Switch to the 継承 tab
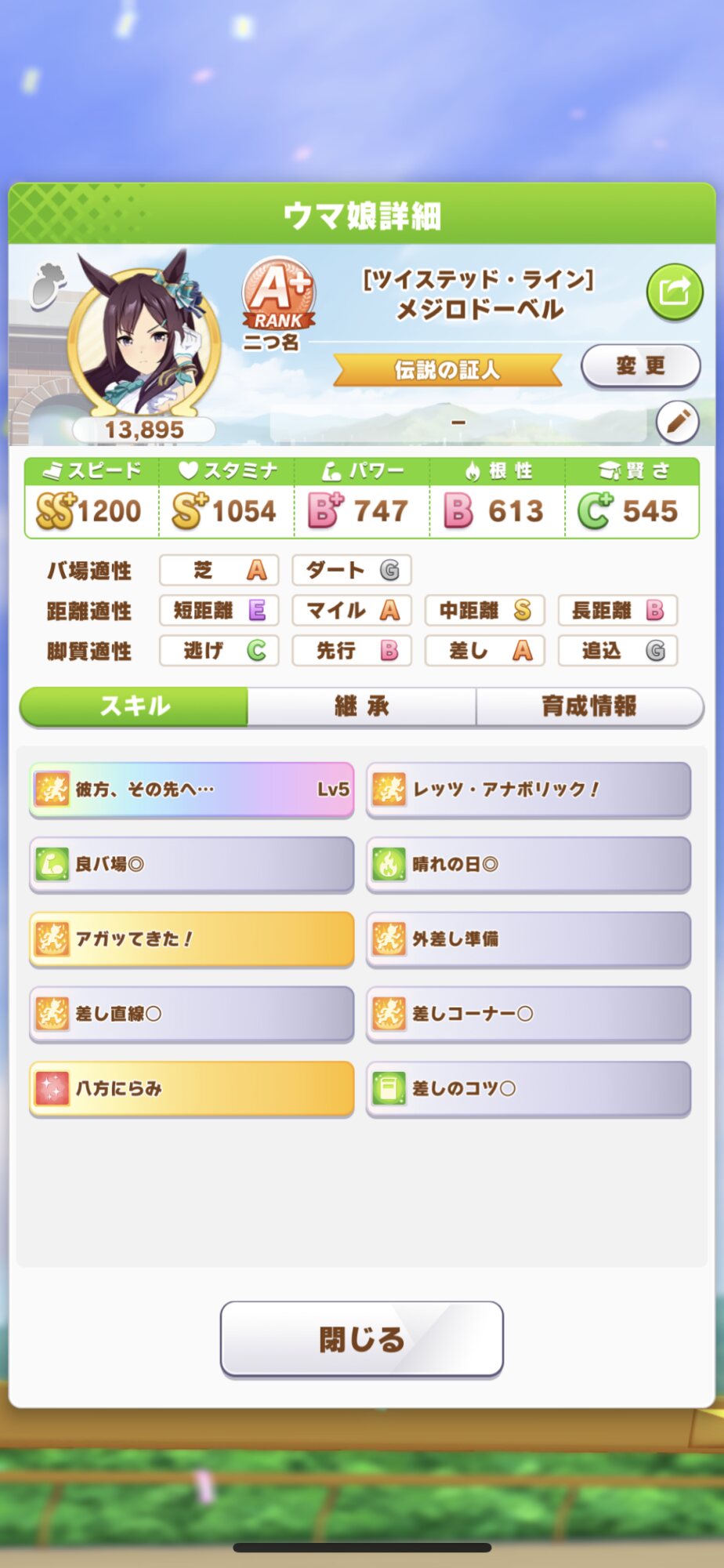 click(x=361, y=706)
